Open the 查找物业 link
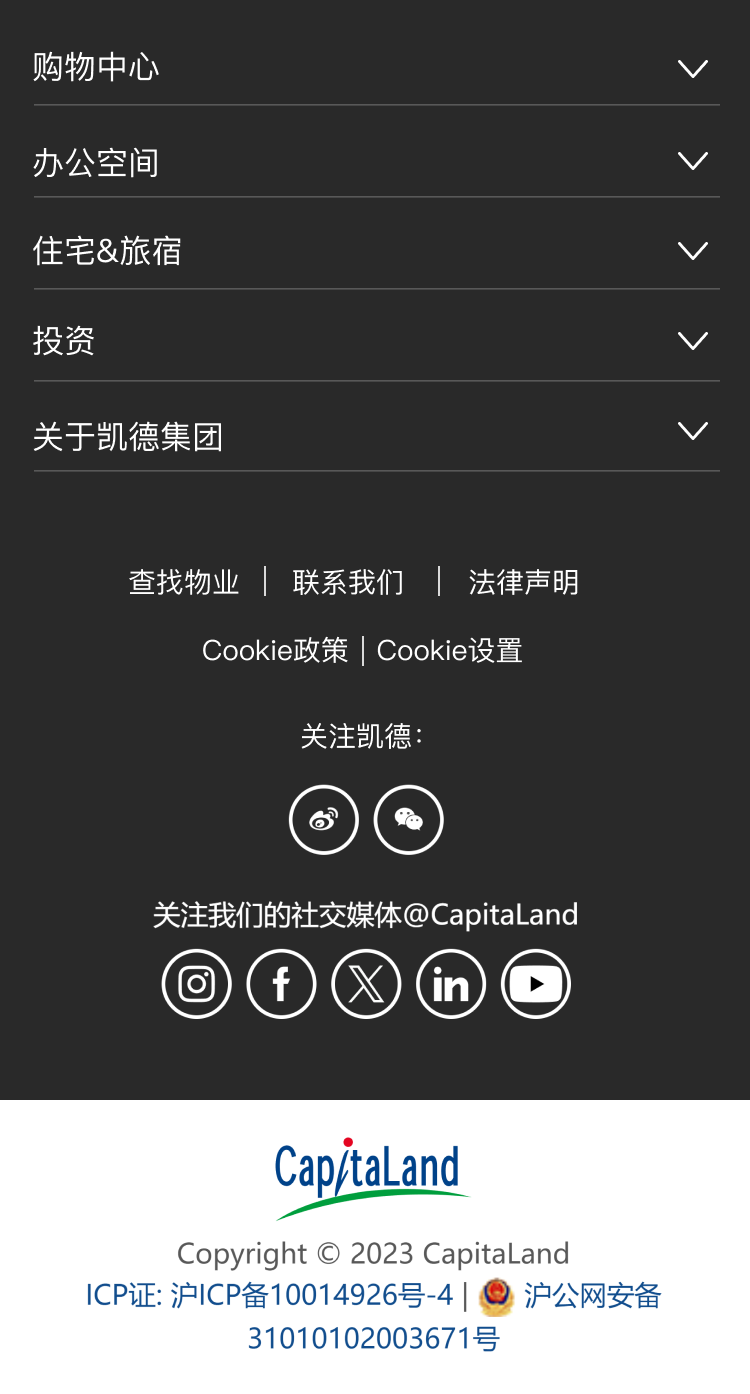The image size is (750, 1394). (184, 582)
